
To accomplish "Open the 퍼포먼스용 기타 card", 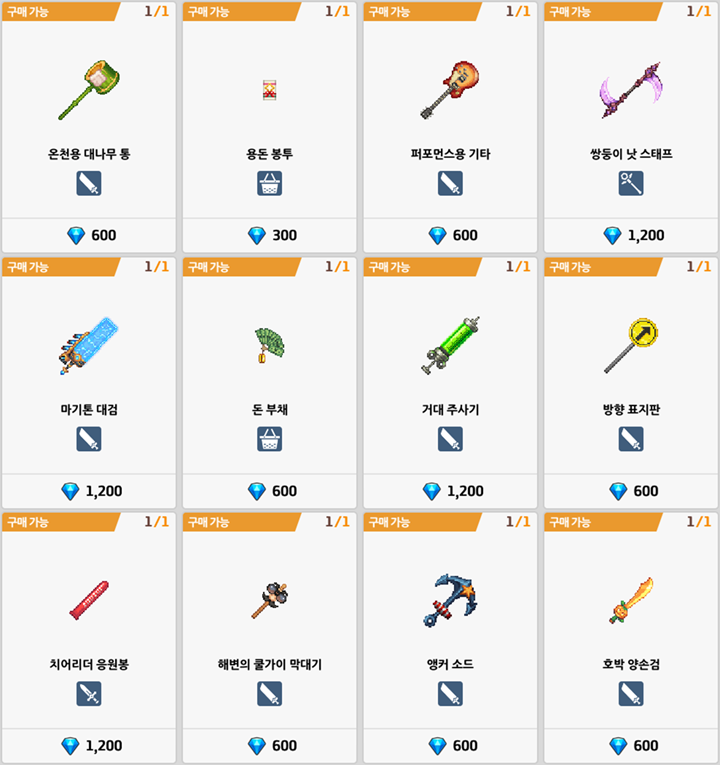I will point(450,120).
